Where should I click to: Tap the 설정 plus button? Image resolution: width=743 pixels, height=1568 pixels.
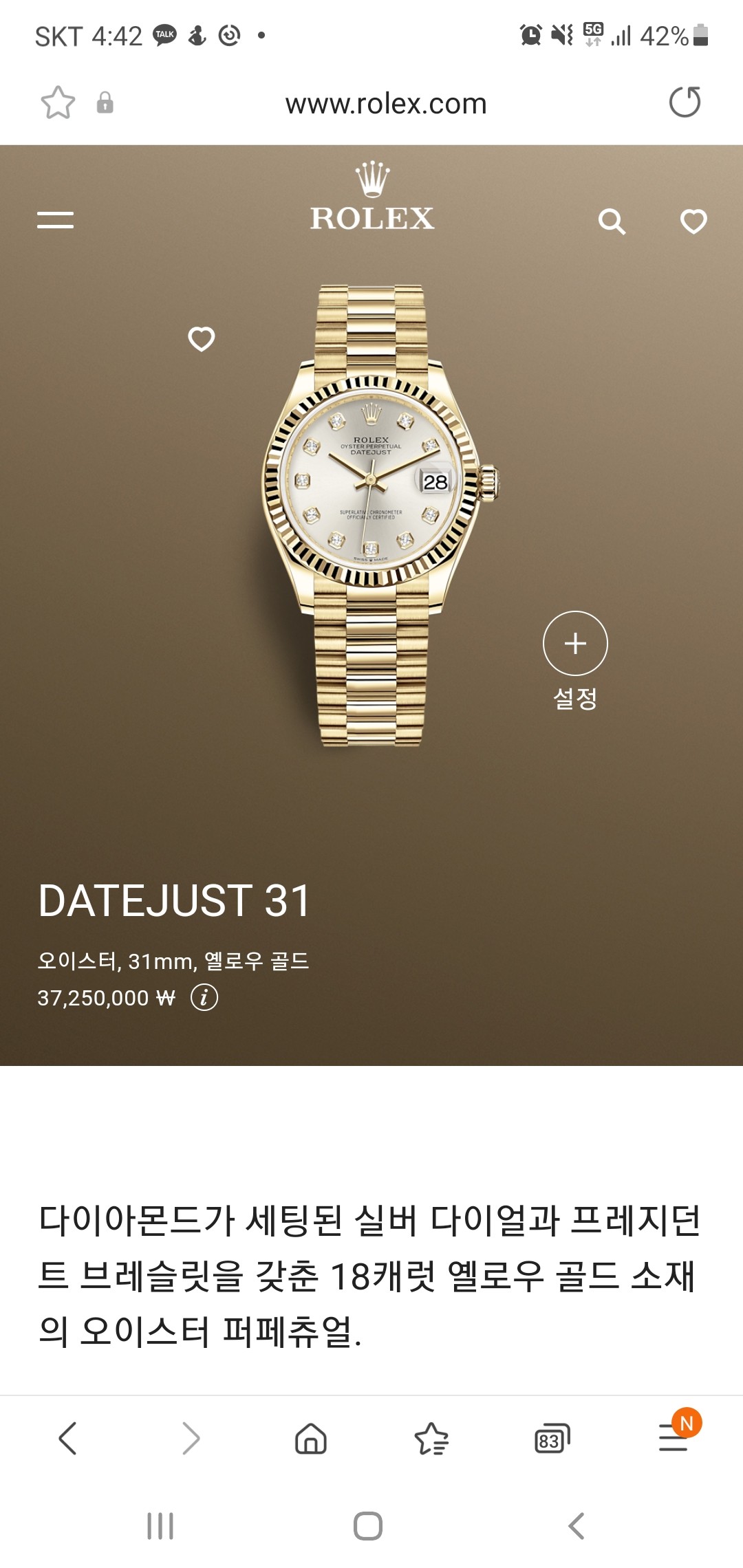575,644
